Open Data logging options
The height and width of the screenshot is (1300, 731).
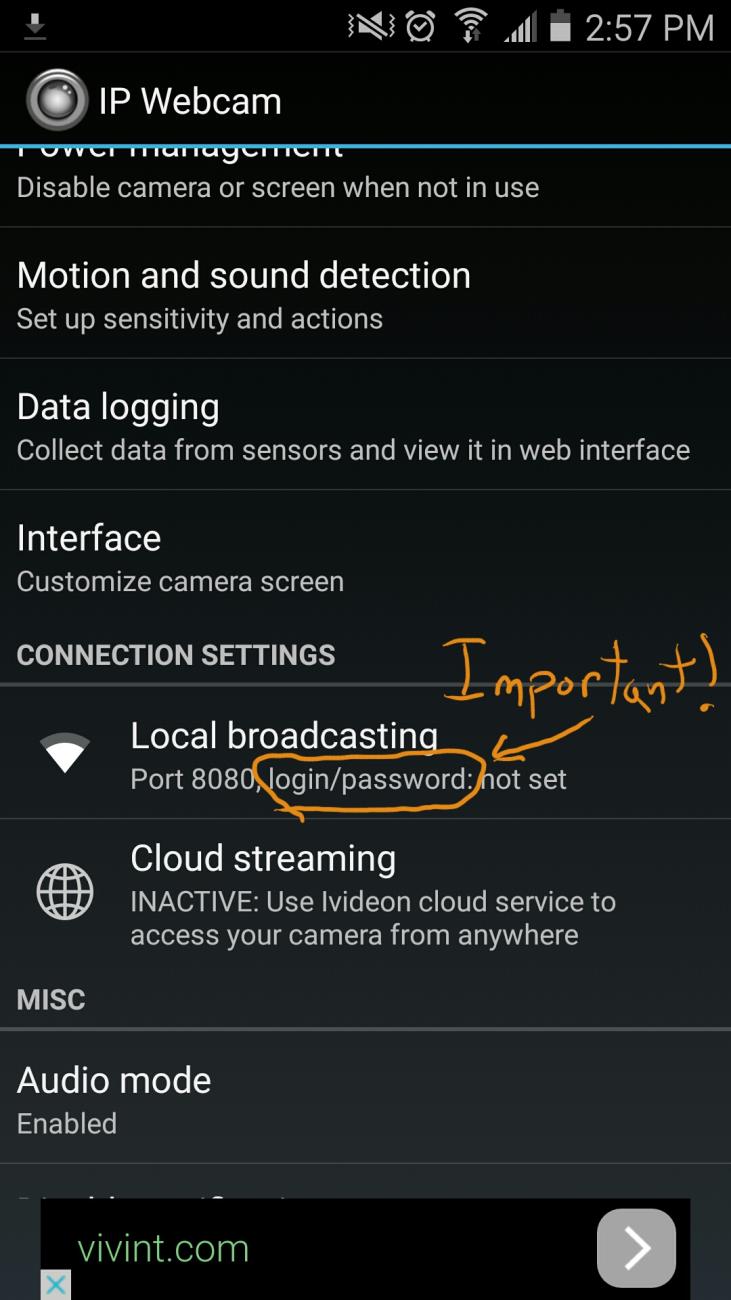tap(352, 426)
